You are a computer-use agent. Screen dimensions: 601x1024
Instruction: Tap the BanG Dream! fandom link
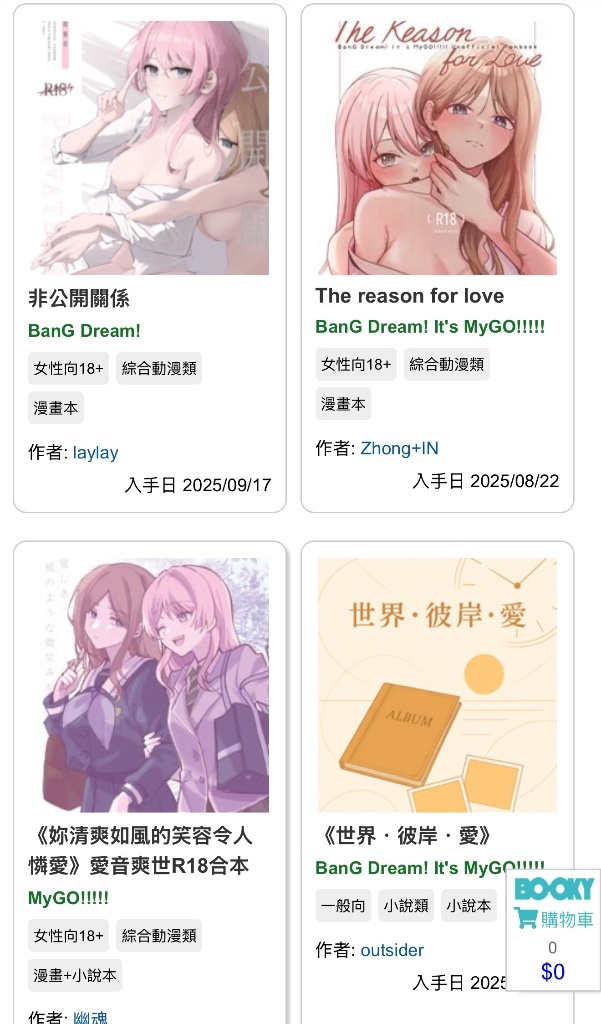click(84, 331)
